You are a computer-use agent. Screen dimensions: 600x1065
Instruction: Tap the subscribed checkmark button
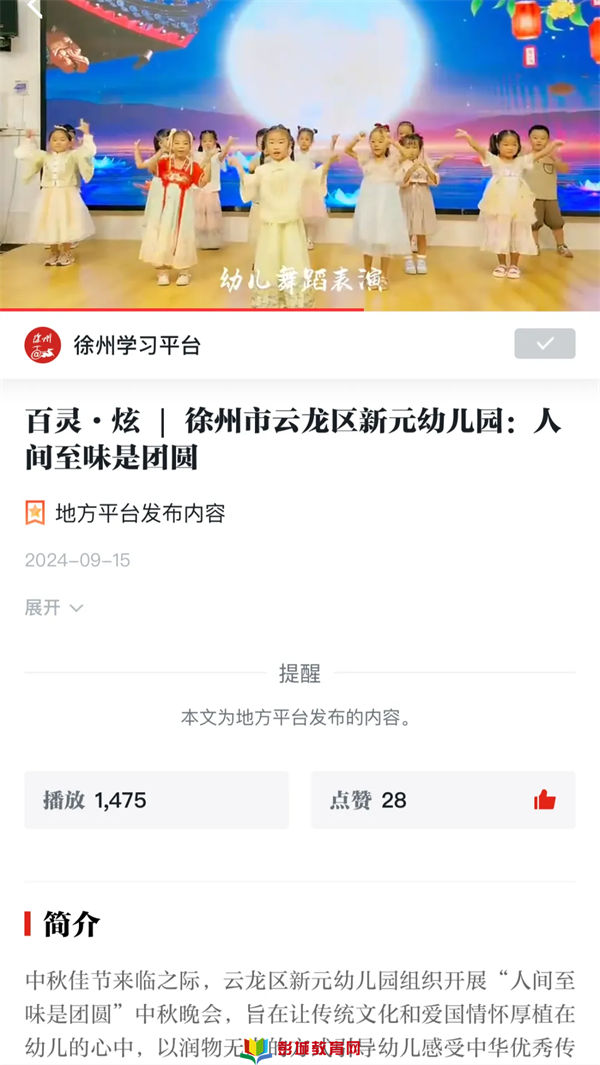click(544, 344)
